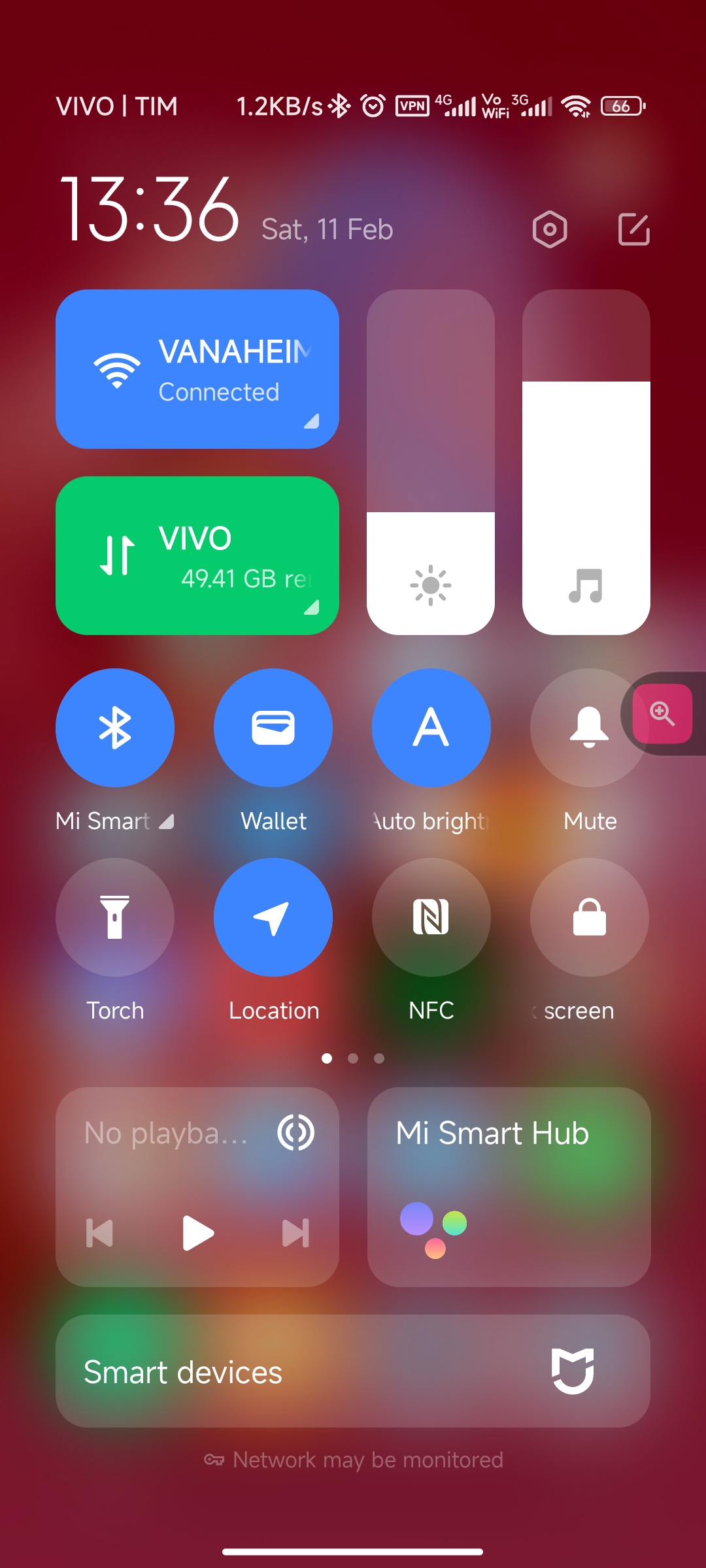
Task: Skip to next track
Action: click(295, 1233)
